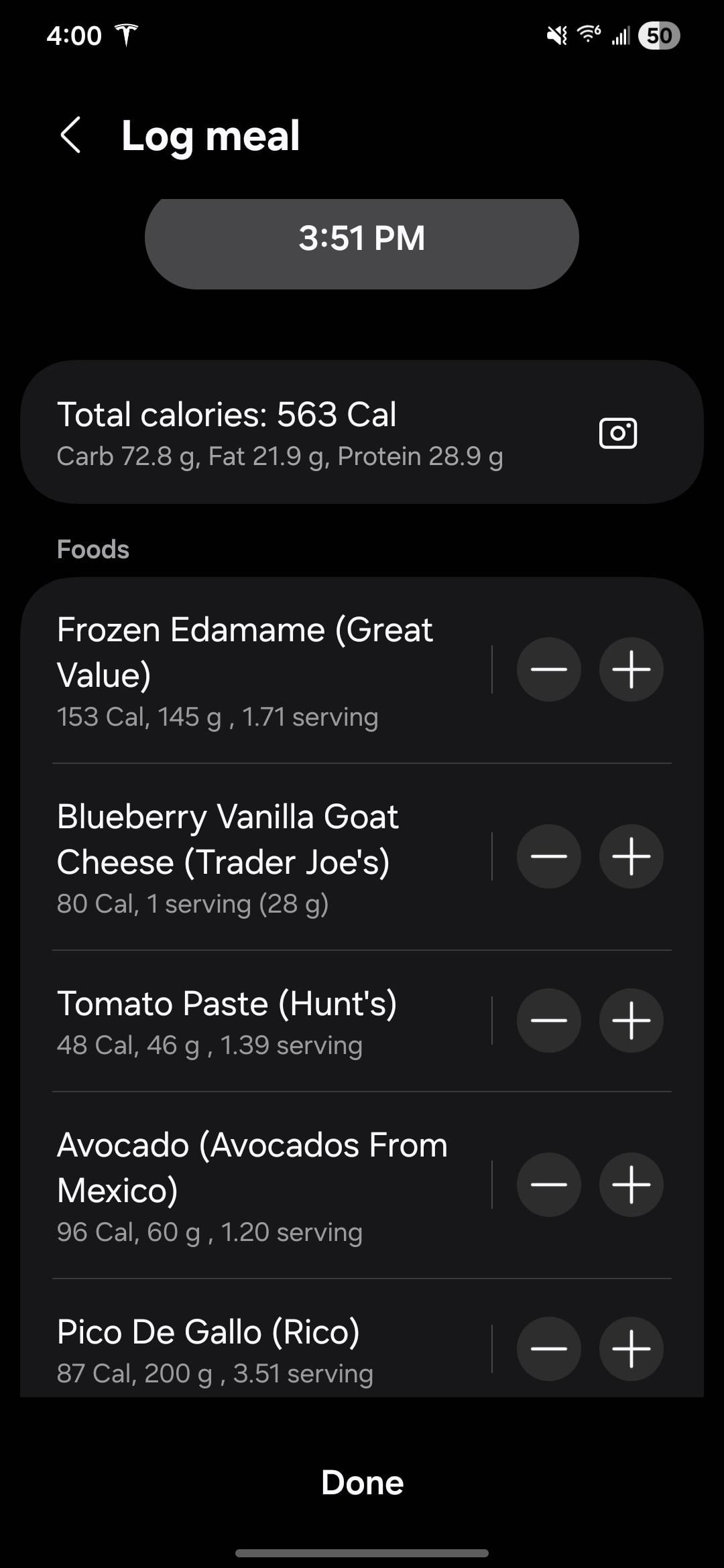
Task: Open the camera icon beside total calories
Action: (617, 433)
